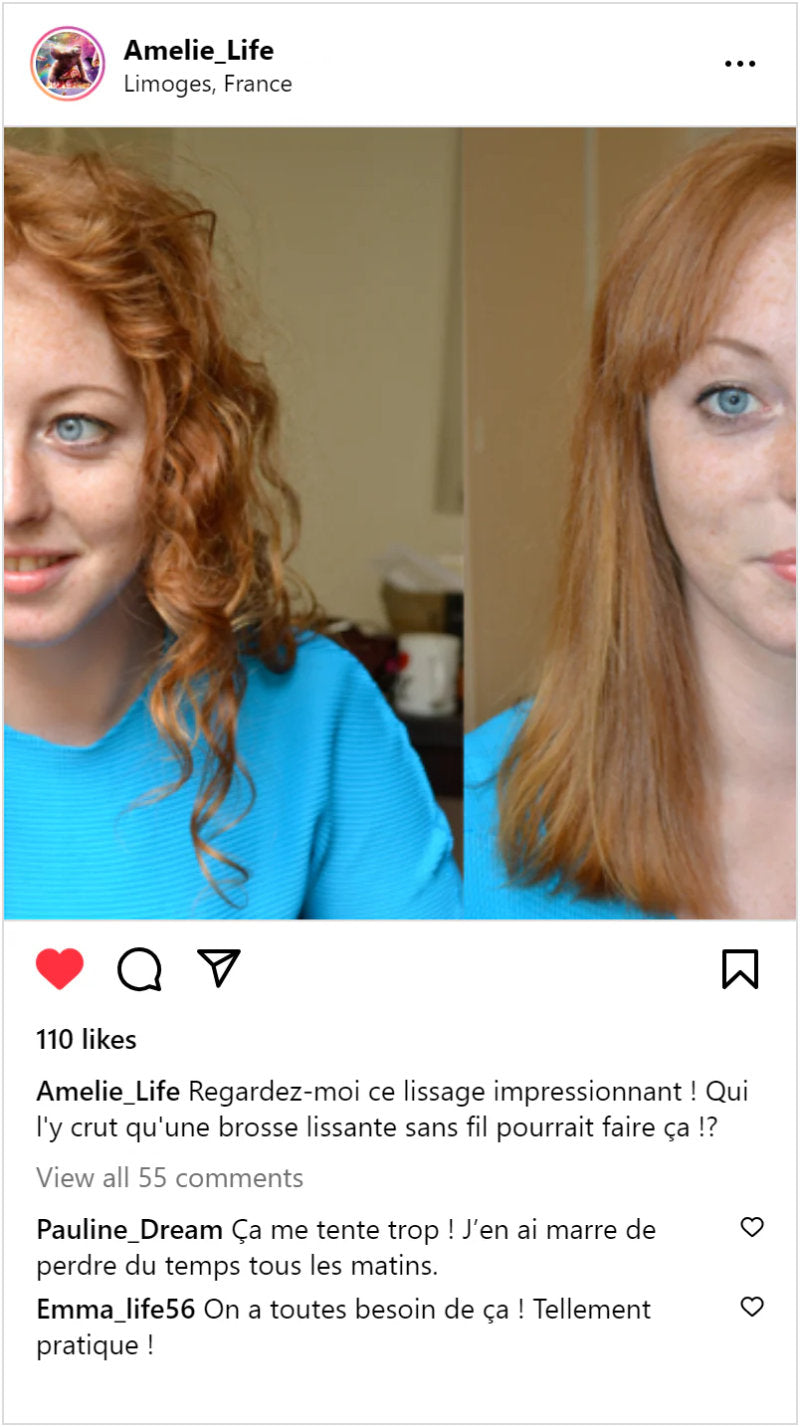Show who liked via 110 likes
The width and height of the screenshot is (800, 1427).
click(86, 1039)
